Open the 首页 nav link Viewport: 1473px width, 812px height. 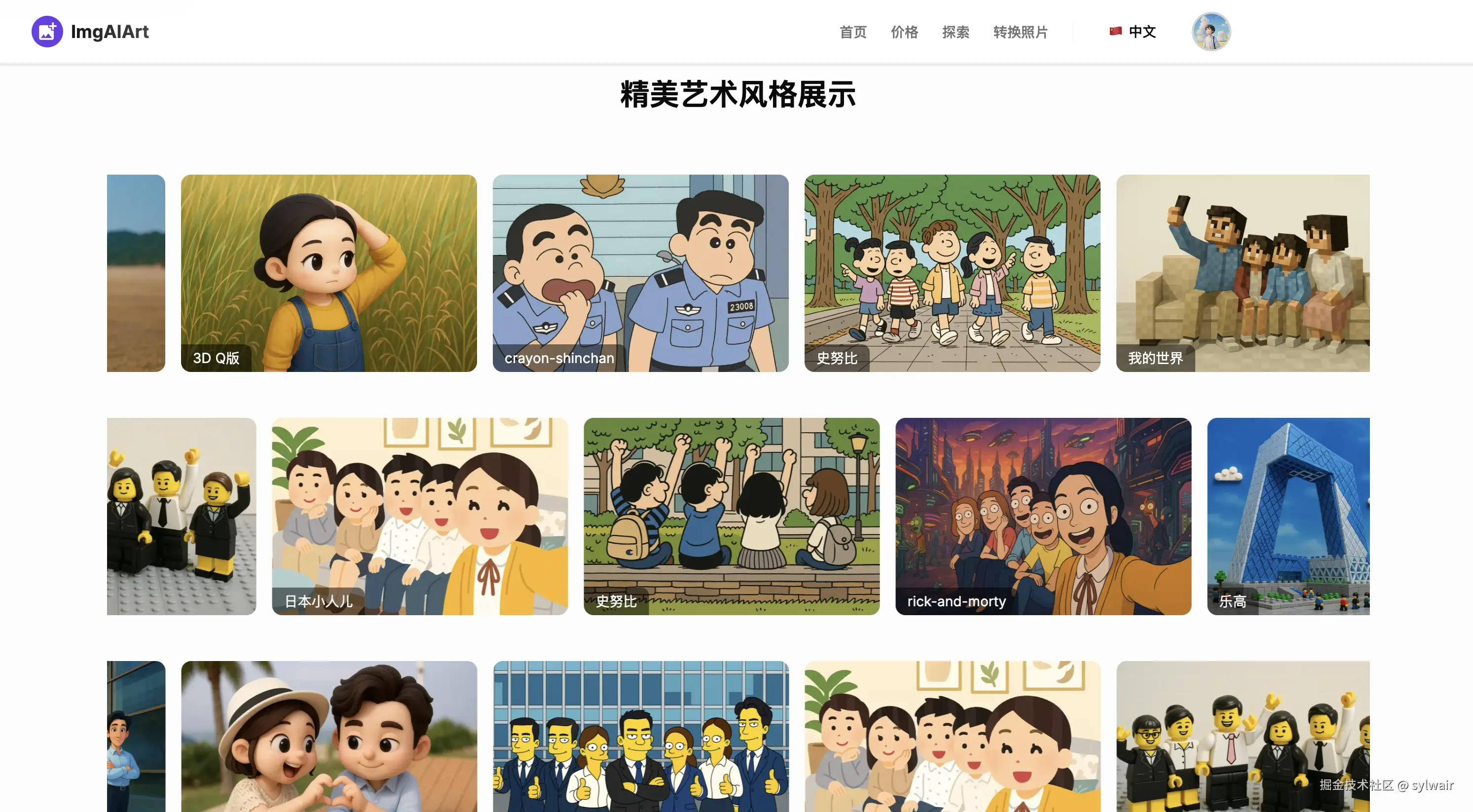click(x=852, y=32)
